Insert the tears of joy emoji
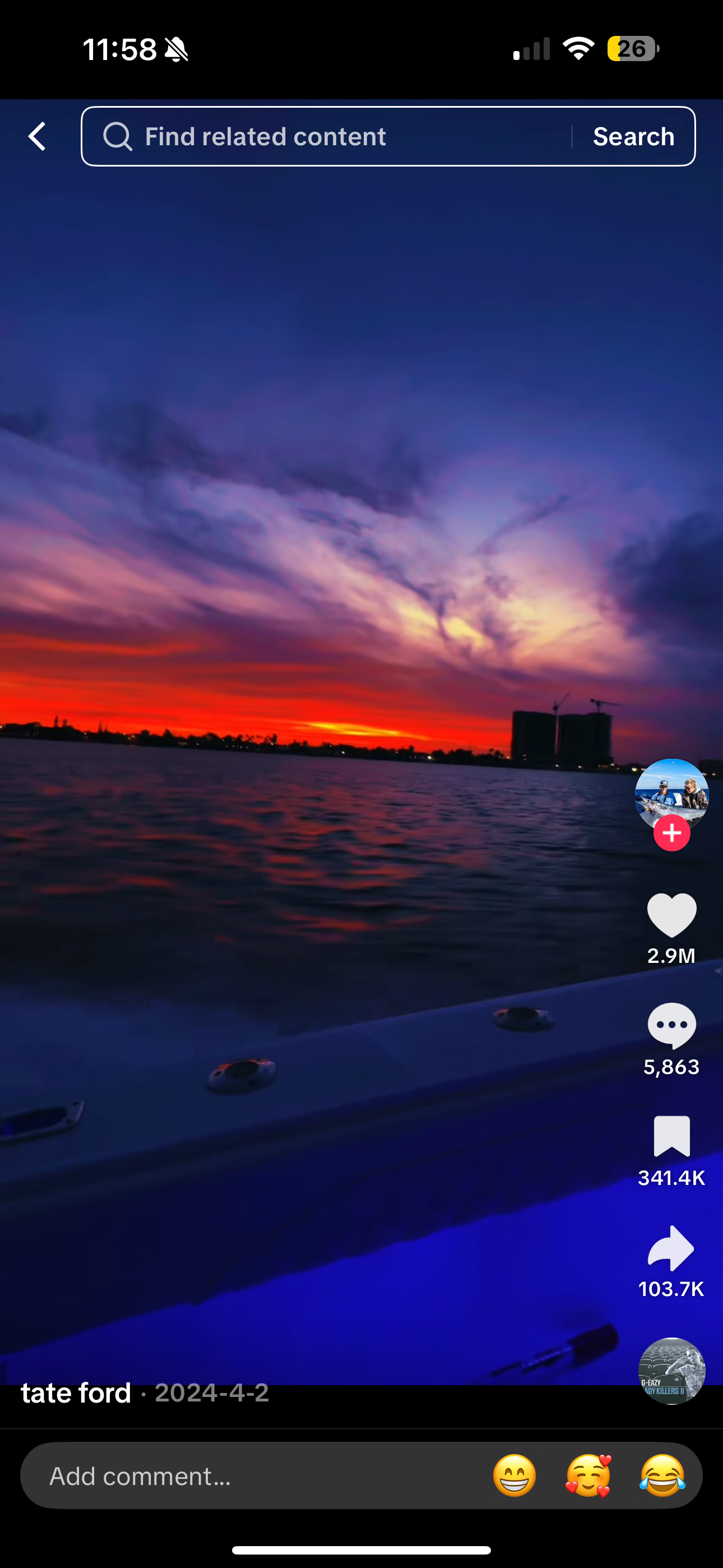The image size is (723, 1568). click(662, 1476)
